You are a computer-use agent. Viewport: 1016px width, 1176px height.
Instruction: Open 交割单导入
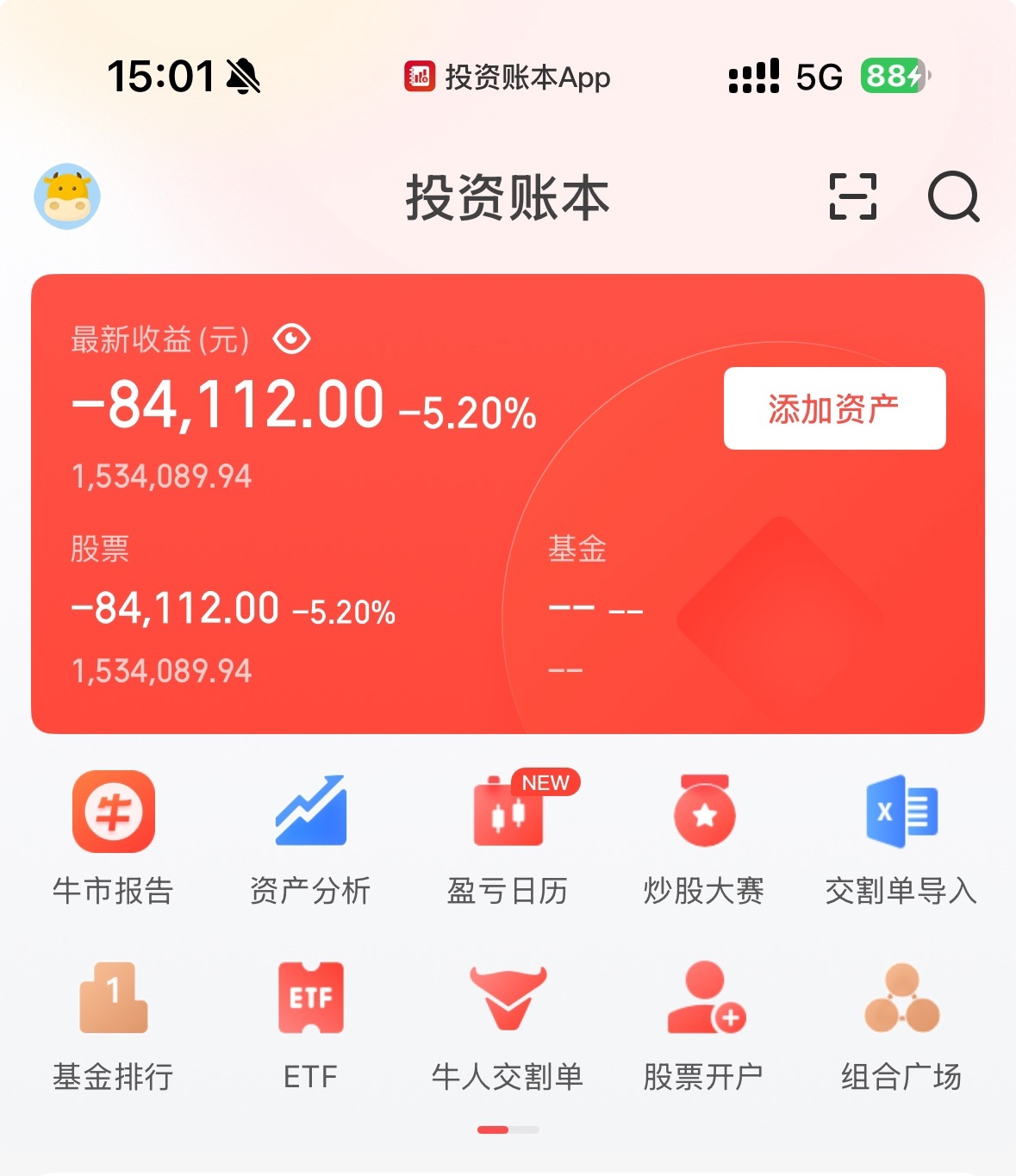[x=901, y=837]
